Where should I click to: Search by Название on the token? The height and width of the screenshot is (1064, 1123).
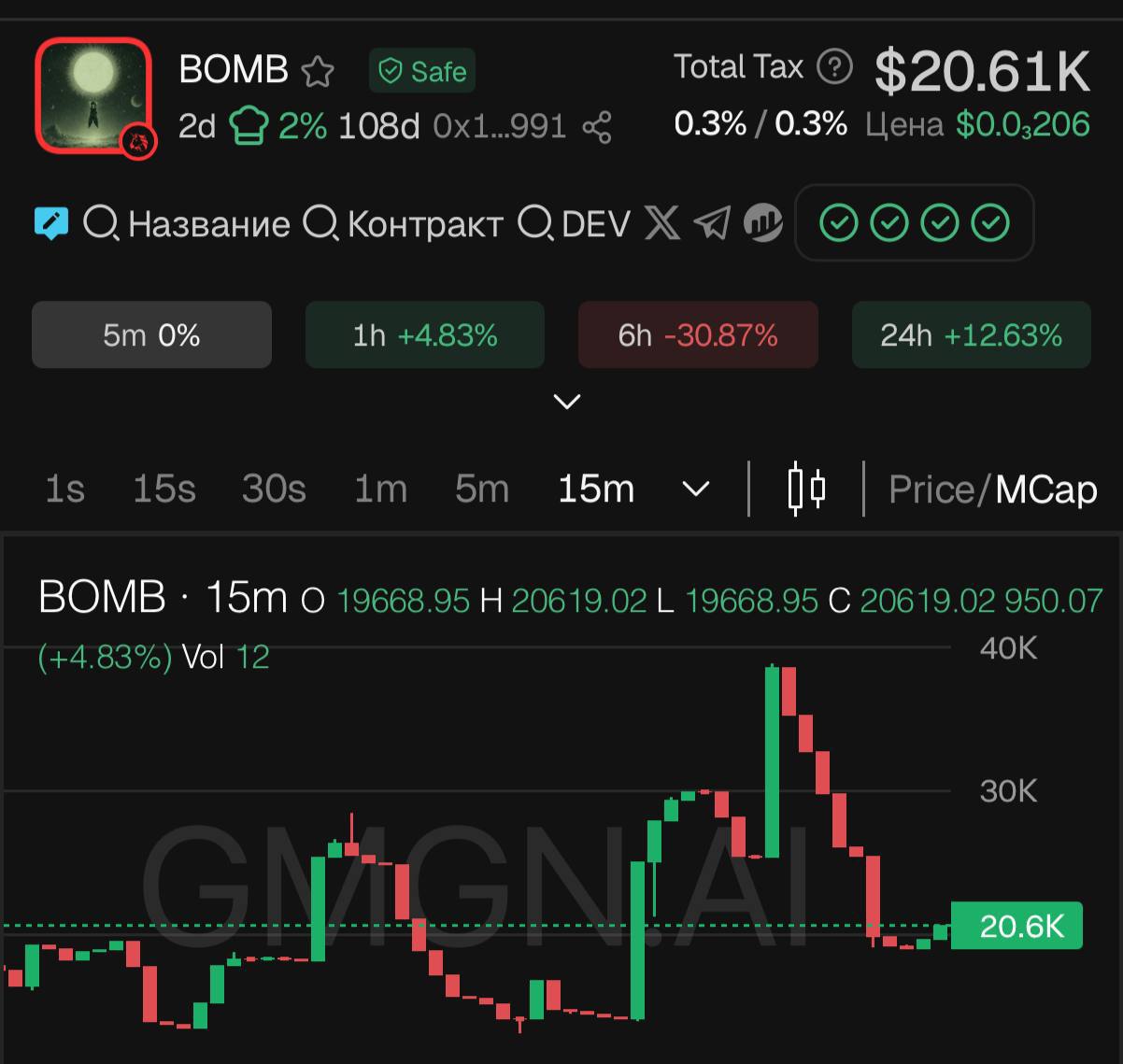click(x=187, y=224)
